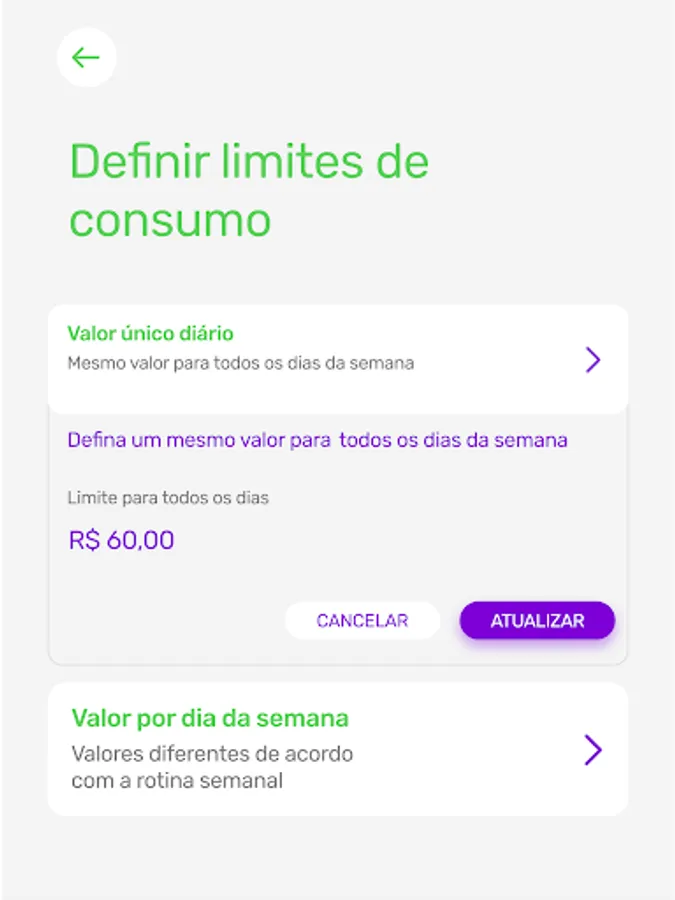This screenshot has width=675, height=900.
Task: Open Valor por dia da semana
Action: tap(338, 749)
